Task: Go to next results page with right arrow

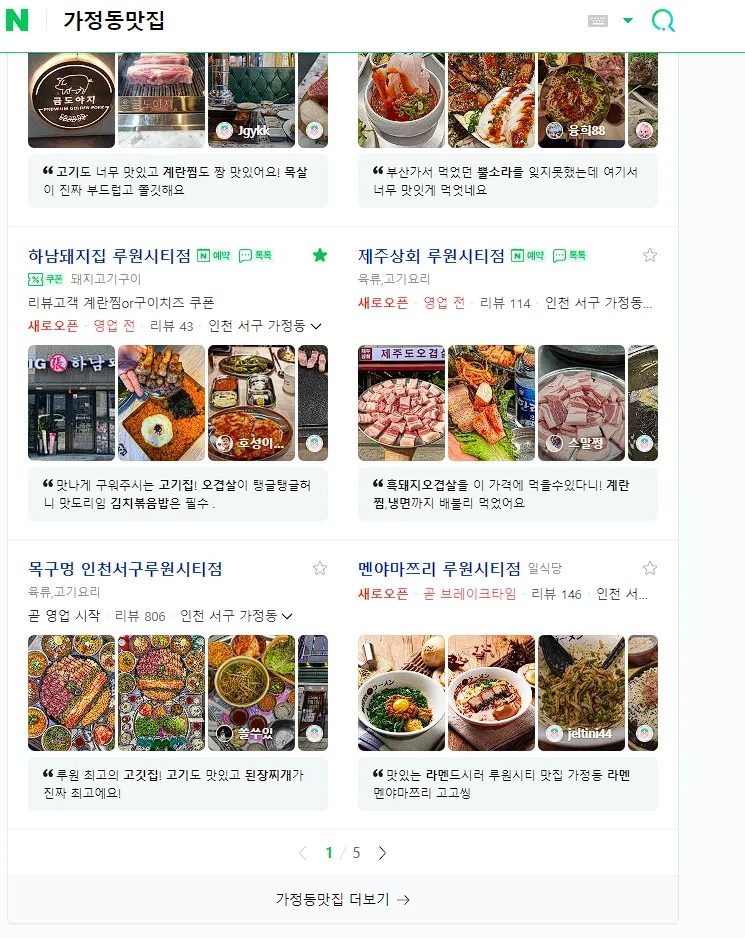Action: (382, 852)
